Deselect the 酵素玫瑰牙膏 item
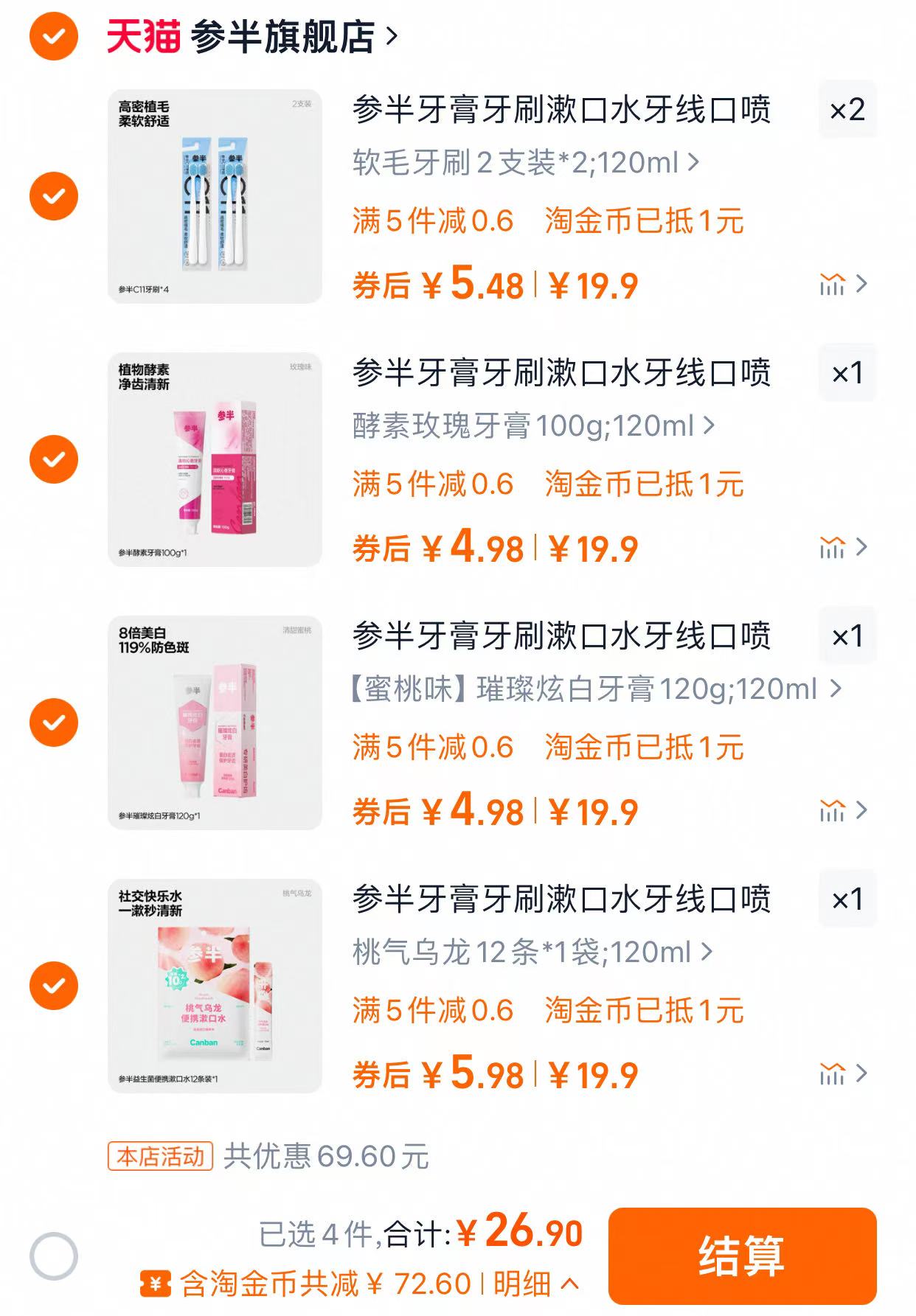Viewport: 916px width, 1316px height. [x=53, y=459]
